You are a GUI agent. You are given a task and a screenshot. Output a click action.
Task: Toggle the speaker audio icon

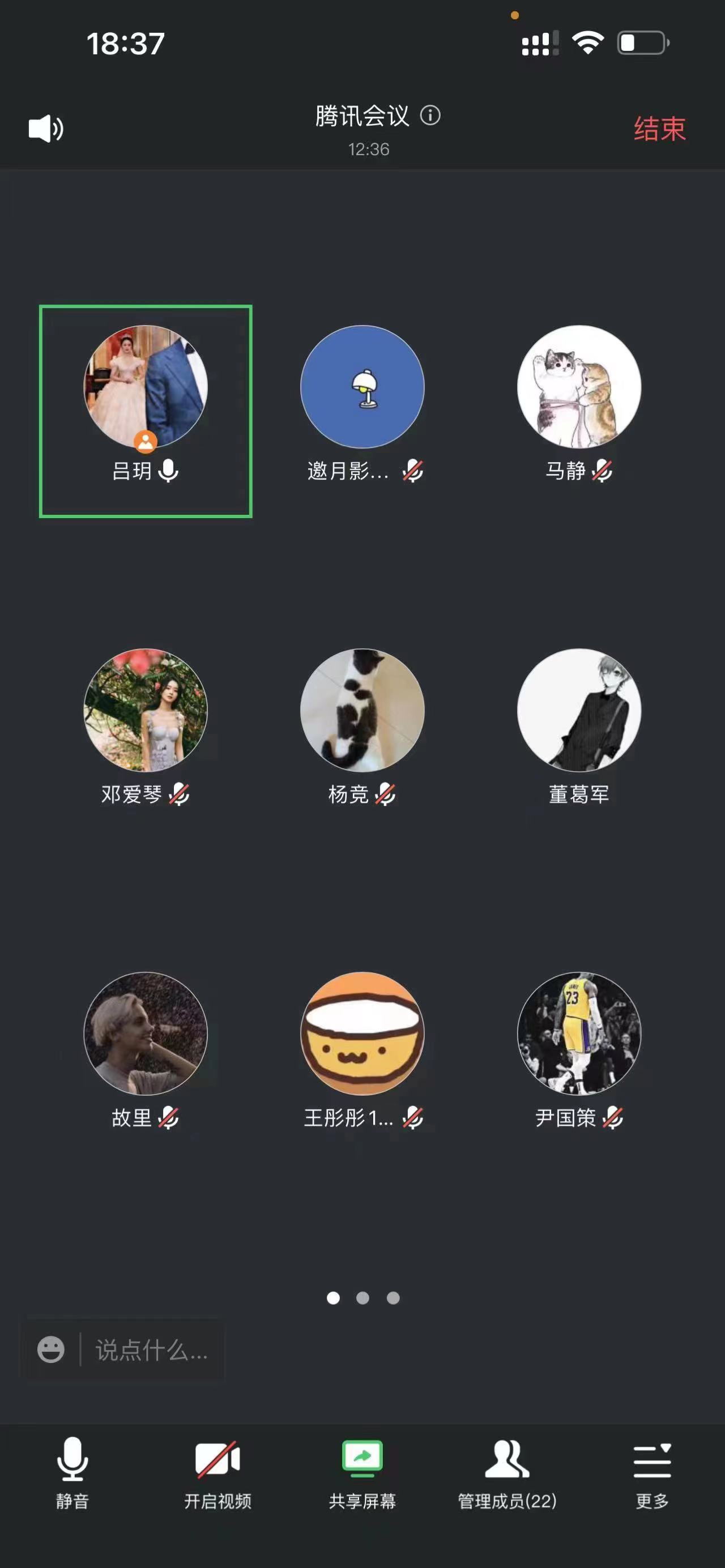tap(46, 129)
